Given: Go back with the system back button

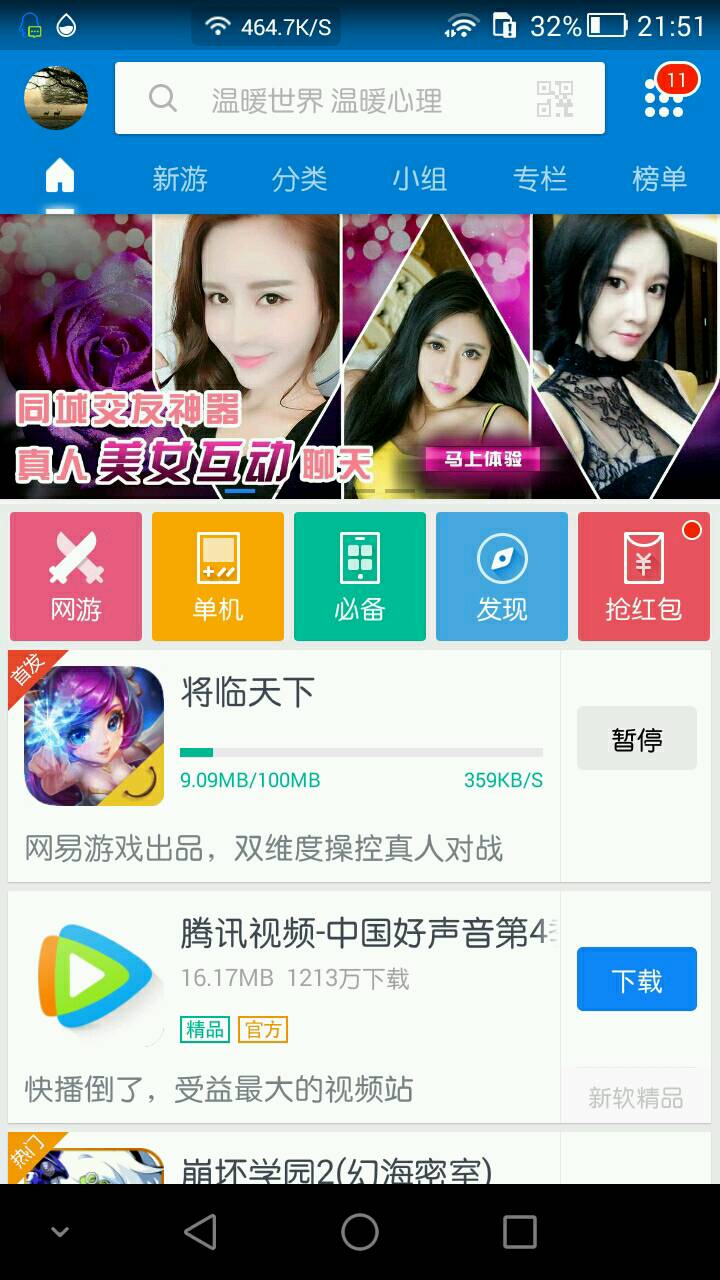Looking at the screenshot, I should tap(201, 1232).
